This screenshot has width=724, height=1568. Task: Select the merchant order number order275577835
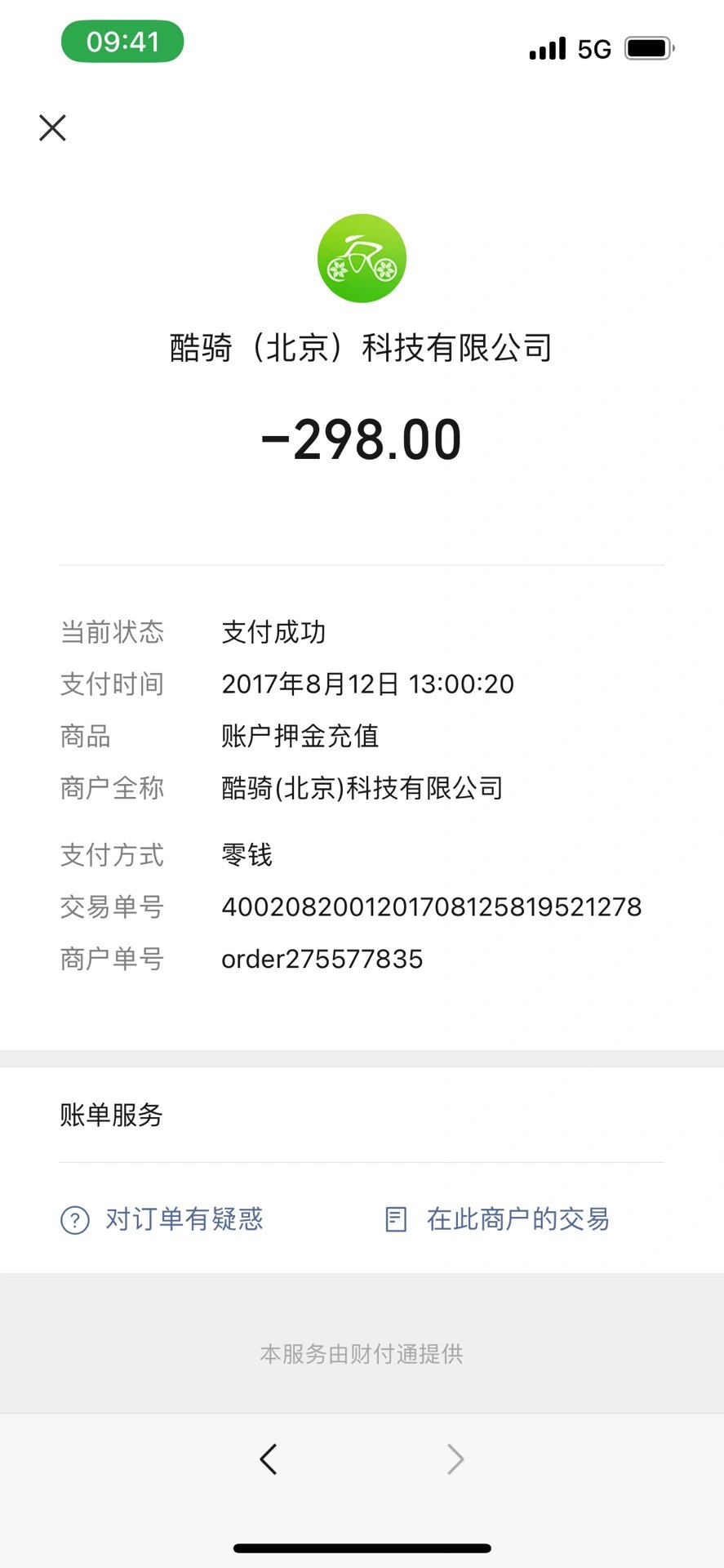click(323, 958)
